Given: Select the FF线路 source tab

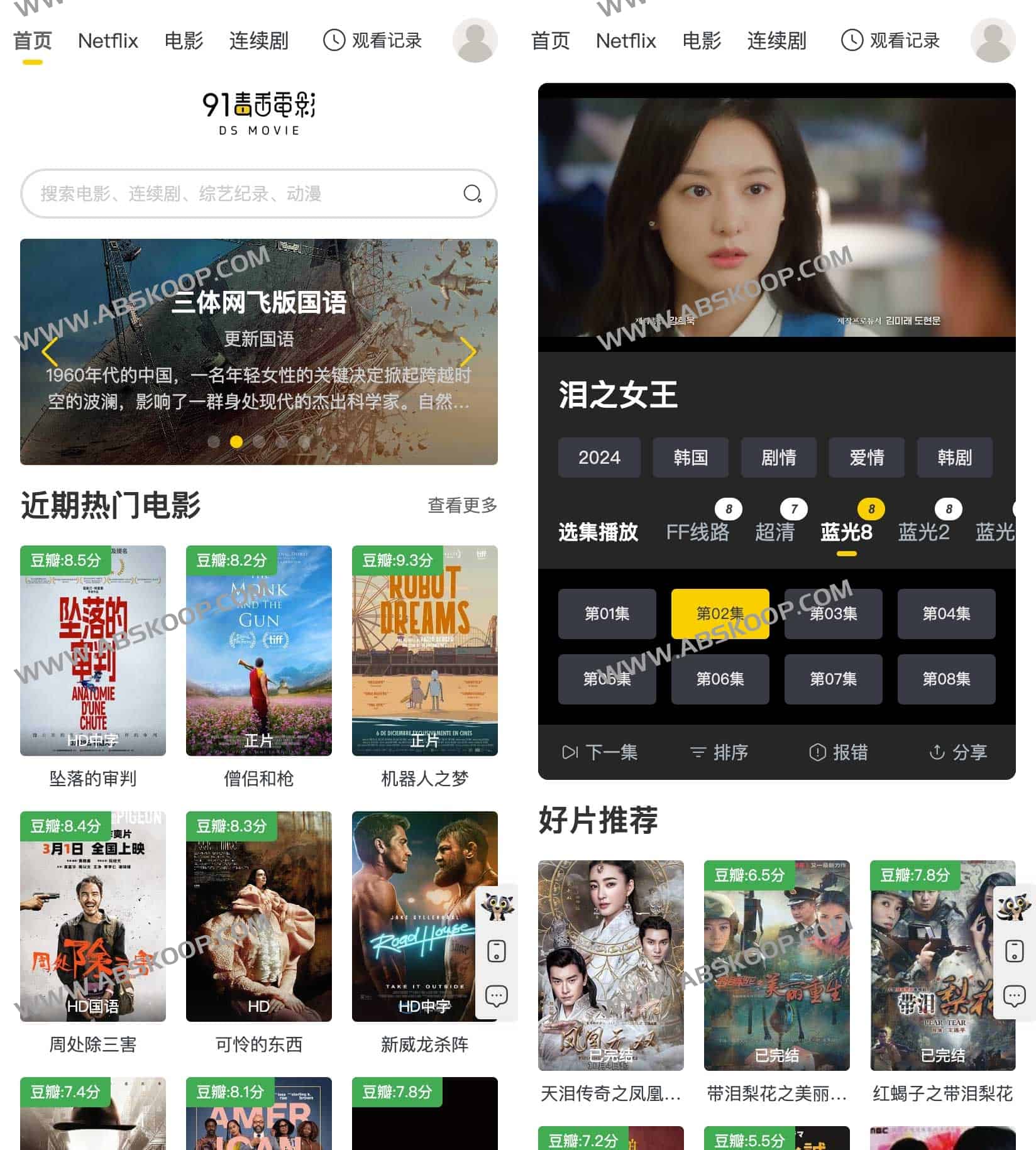Looking at the screenshot, I should [x=698, y=531].
